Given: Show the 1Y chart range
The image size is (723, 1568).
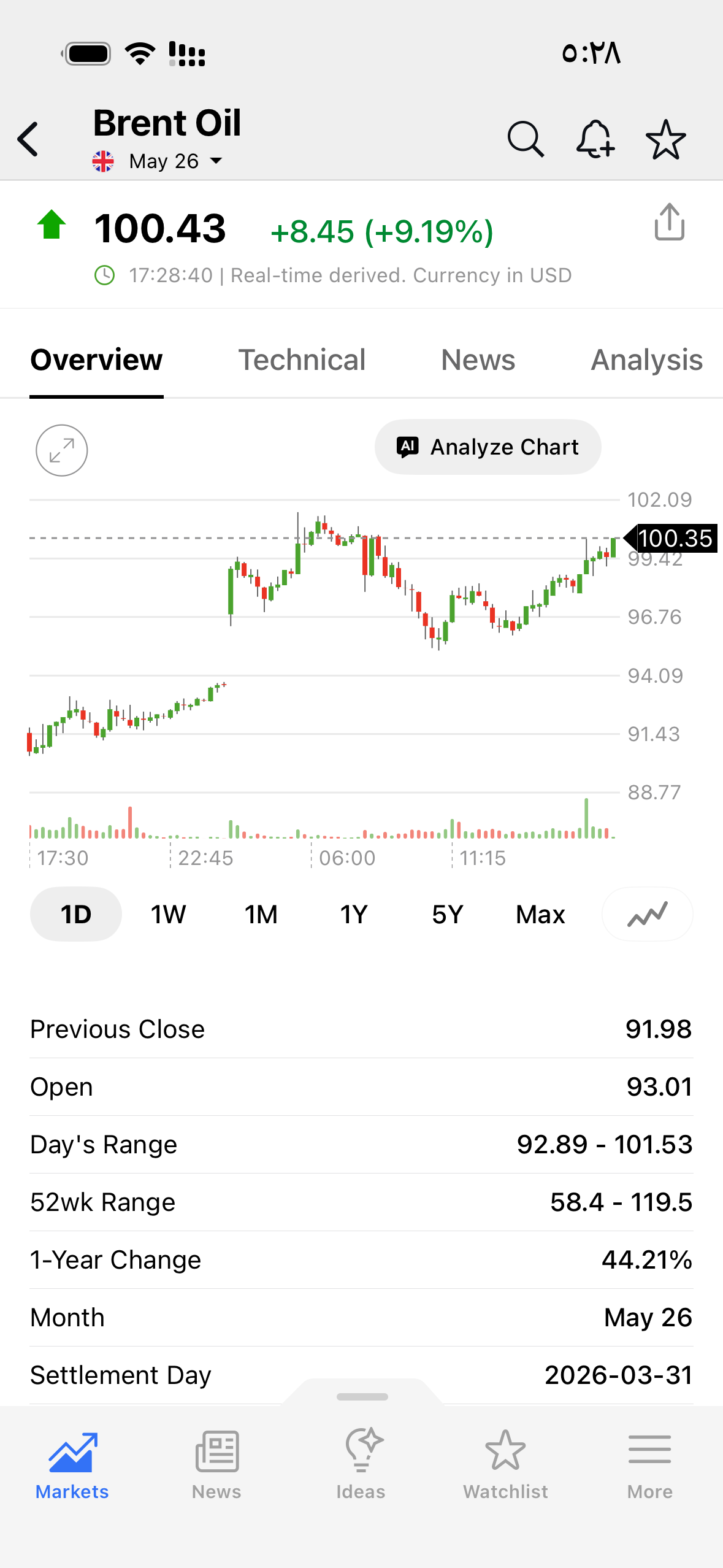Looking at the screenshot, I should point(354,914).
